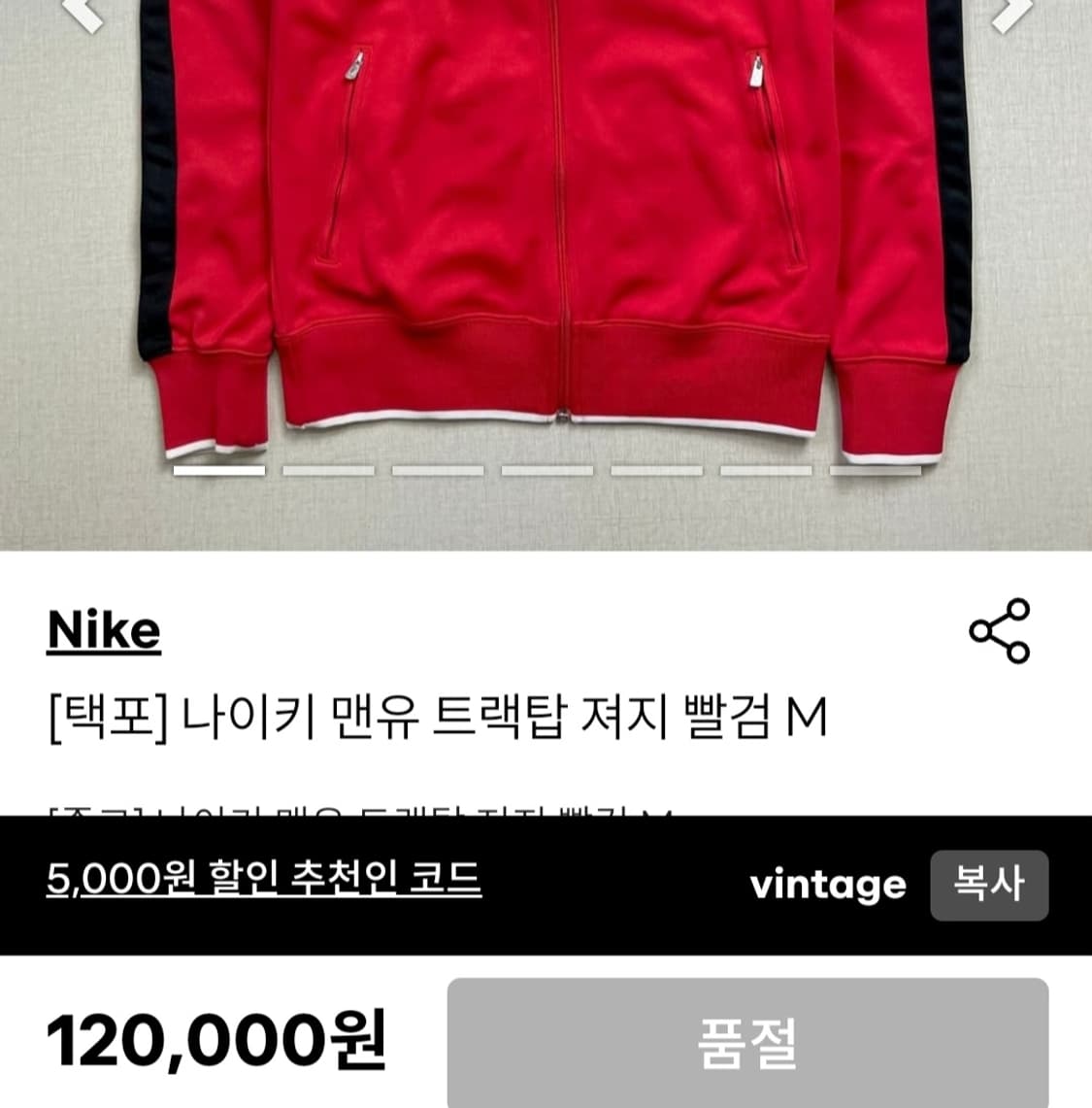Tap the 품절 sold-out button

(747, 1042)
